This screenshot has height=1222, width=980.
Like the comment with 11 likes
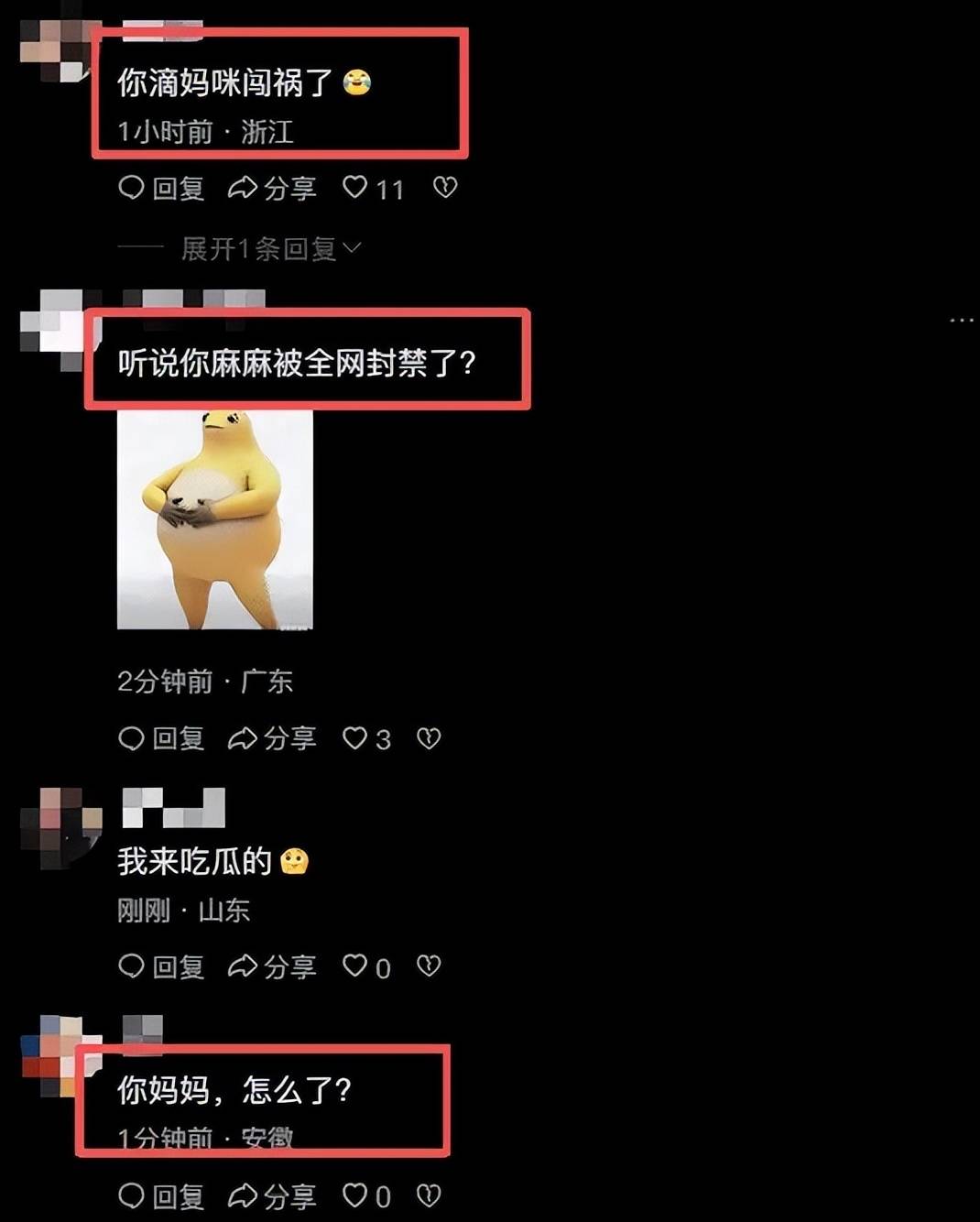click(355, 188)
